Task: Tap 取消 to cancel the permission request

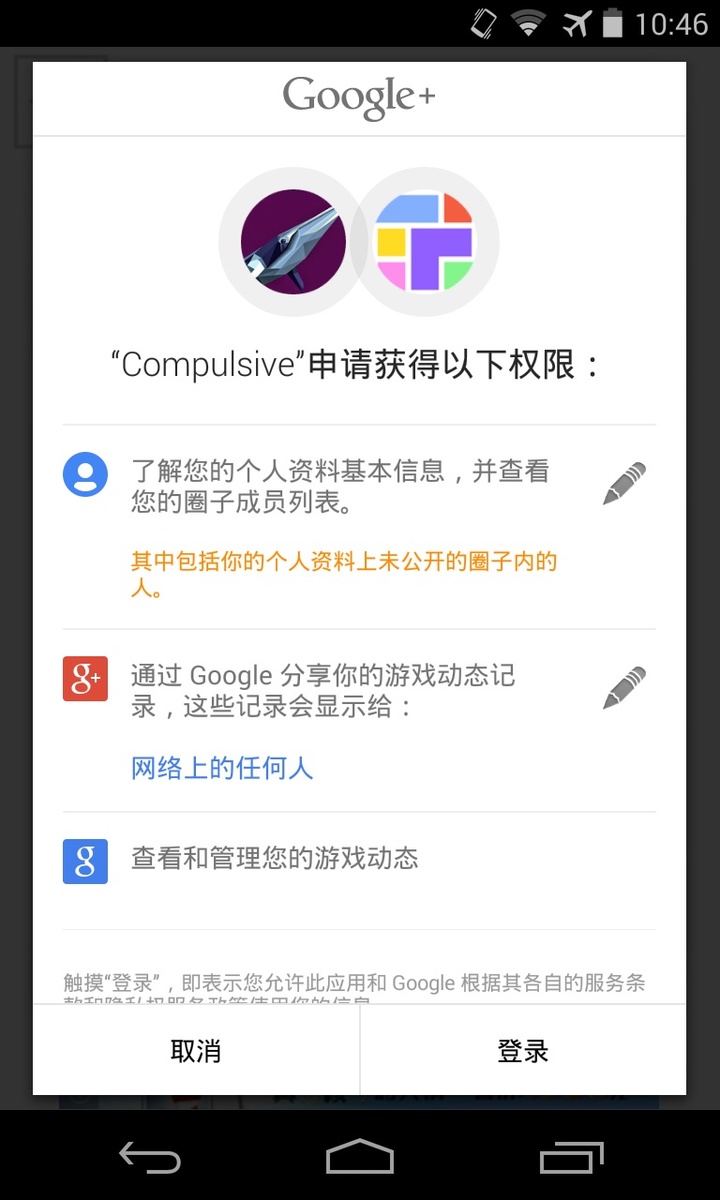Action: (x=196, y=1051)
